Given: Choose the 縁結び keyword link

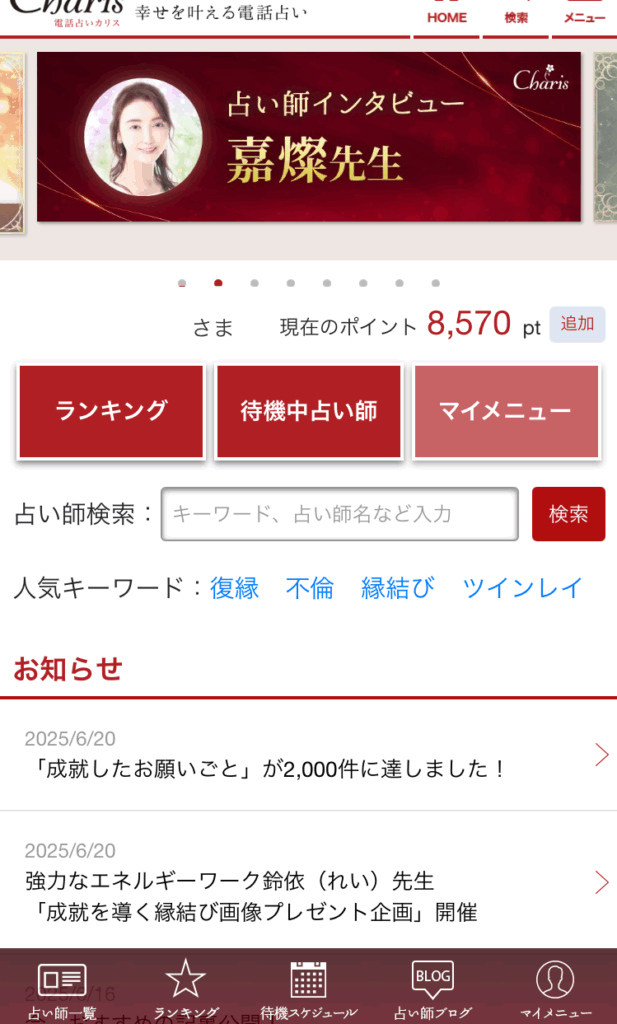Looking at the screenshot, I should click(x=398, y=588).
